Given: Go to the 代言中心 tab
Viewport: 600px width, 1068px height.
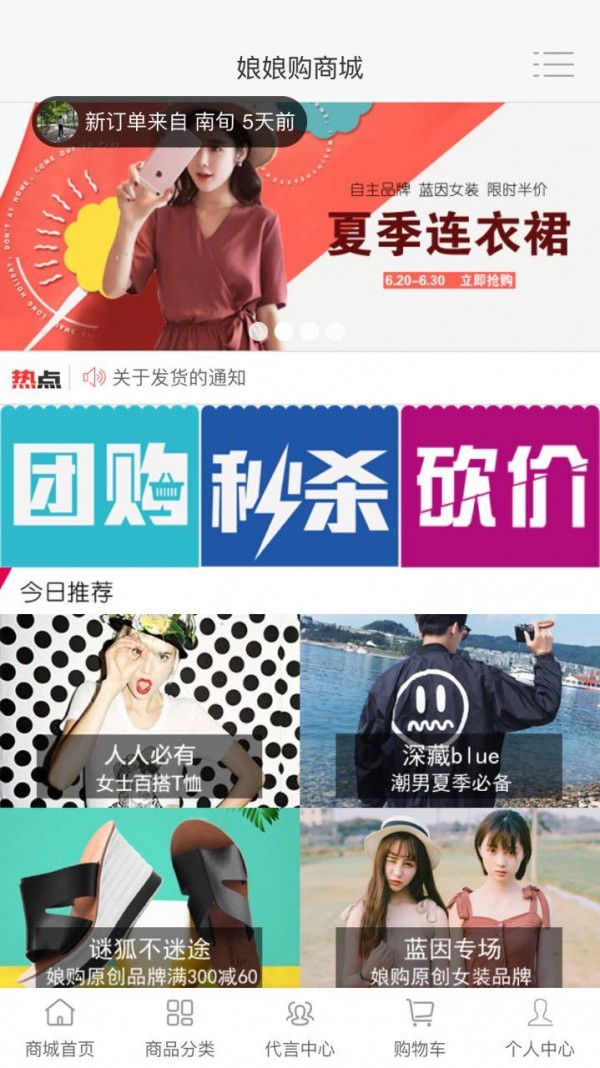Looking at the screenshot, I should 300,1028.
